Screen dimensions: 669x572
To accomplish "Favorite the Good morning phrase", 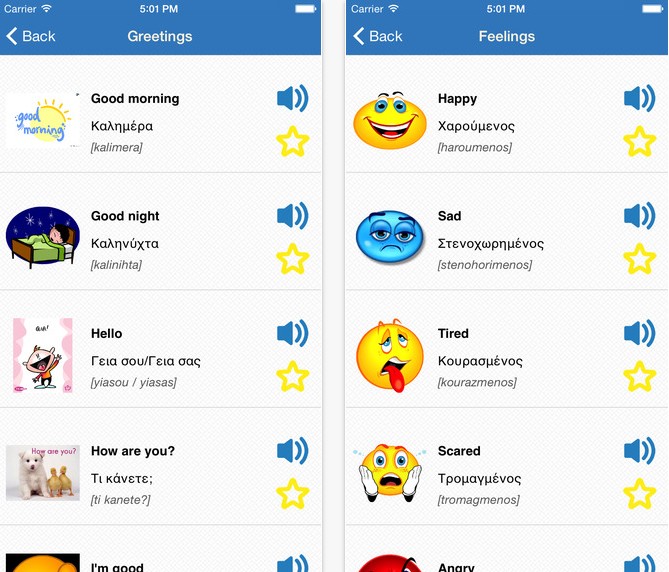I will coord(292,141).
